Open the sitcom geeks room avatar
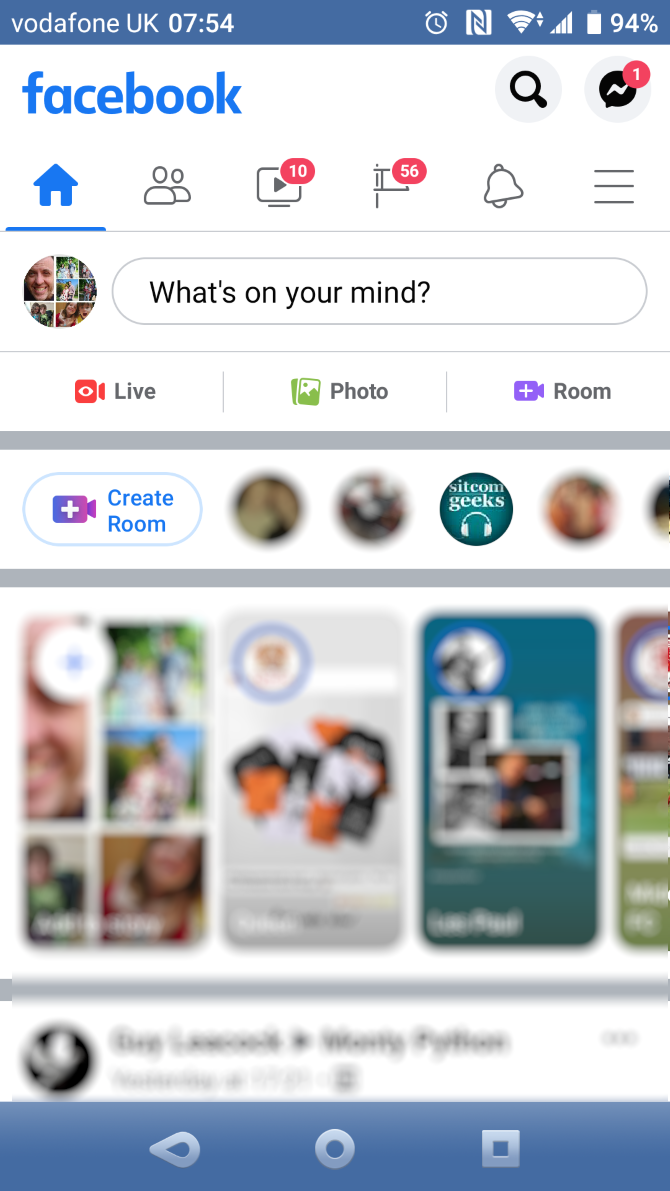The height and width of the screenshot is (1191, 670). coord(476,510)
